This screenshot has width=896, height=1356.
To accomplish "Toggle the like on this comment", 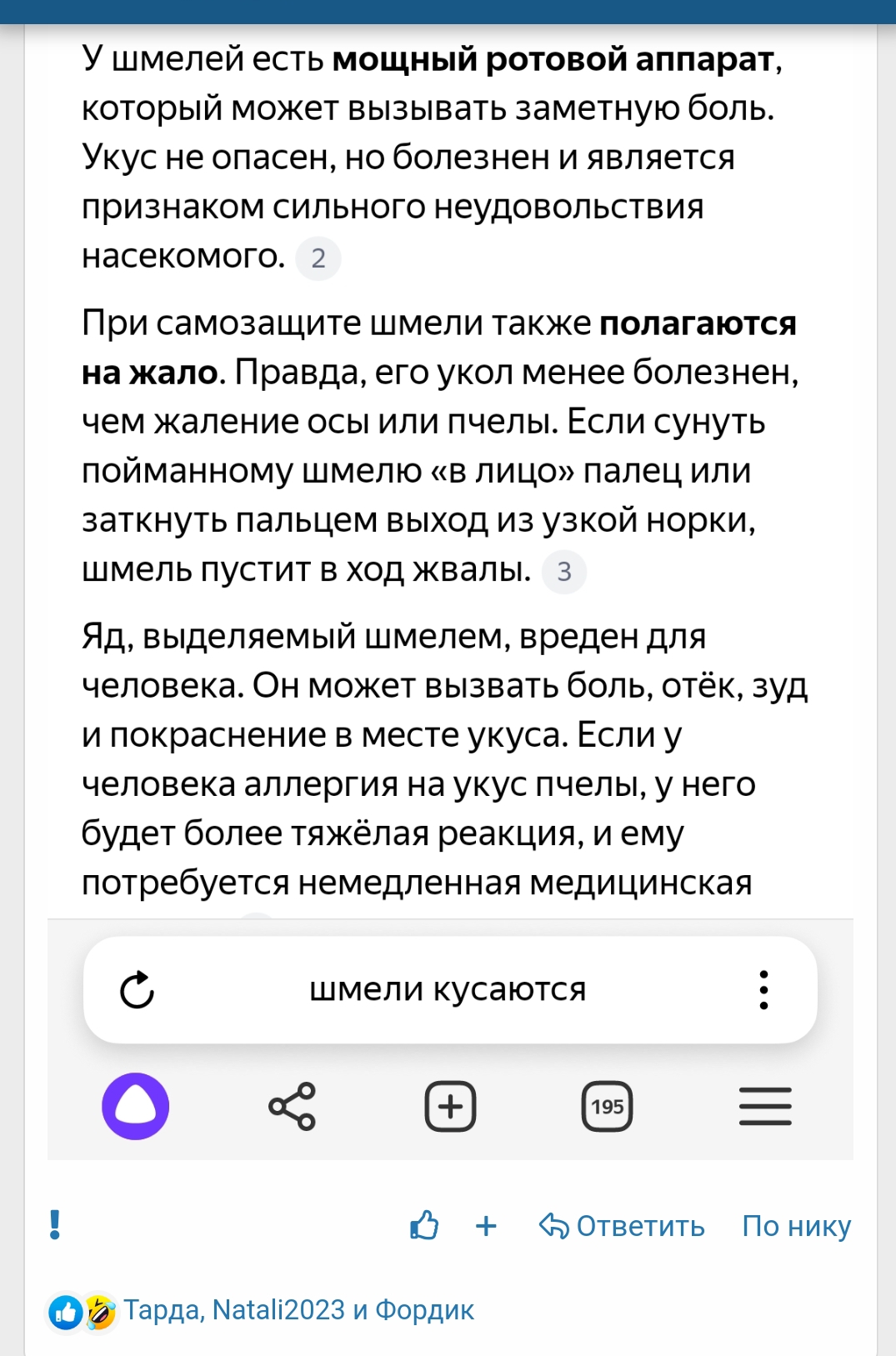I will click(423, 1225).
